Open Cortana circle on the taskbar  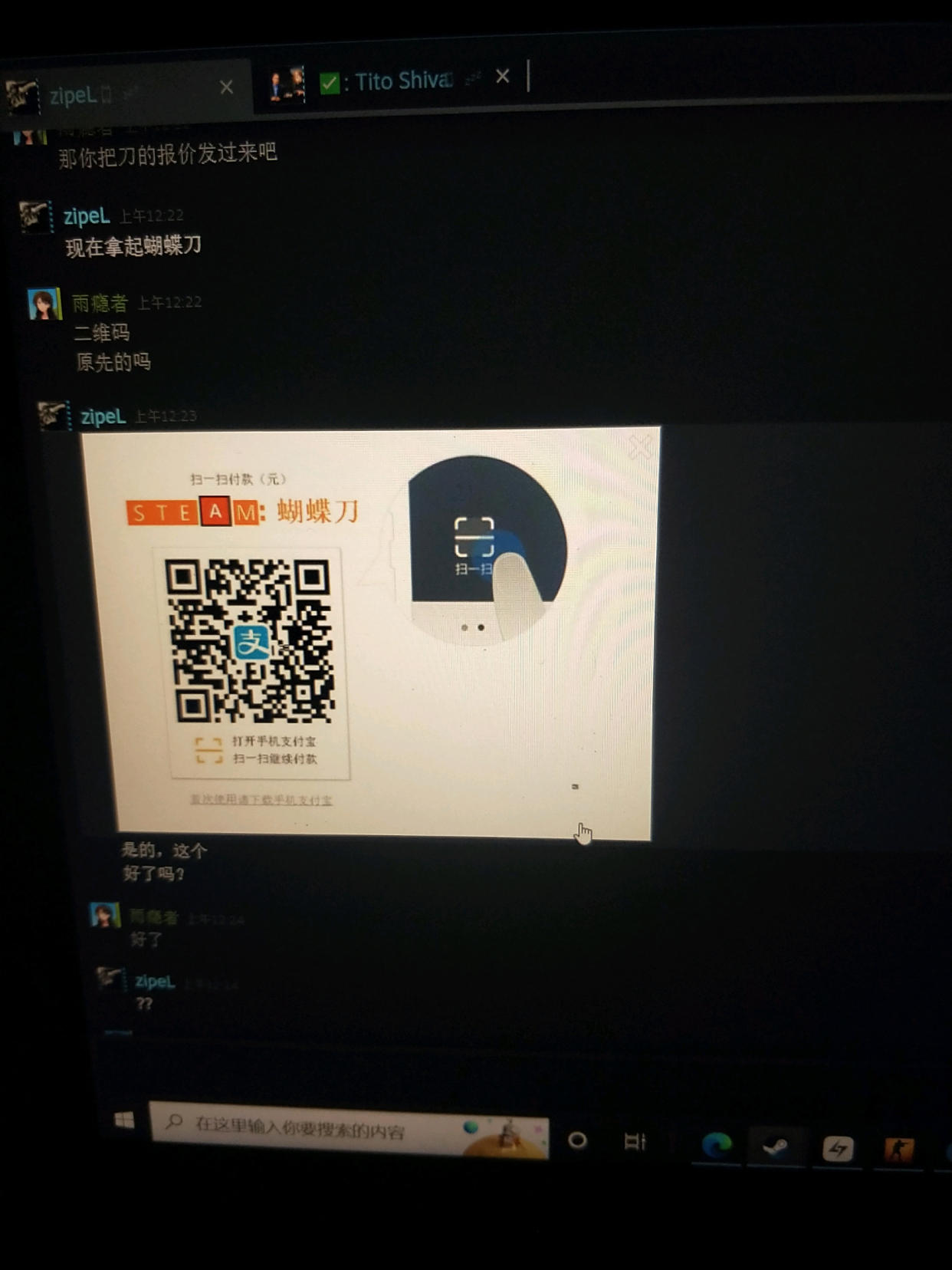click(x=577, y=1140)
